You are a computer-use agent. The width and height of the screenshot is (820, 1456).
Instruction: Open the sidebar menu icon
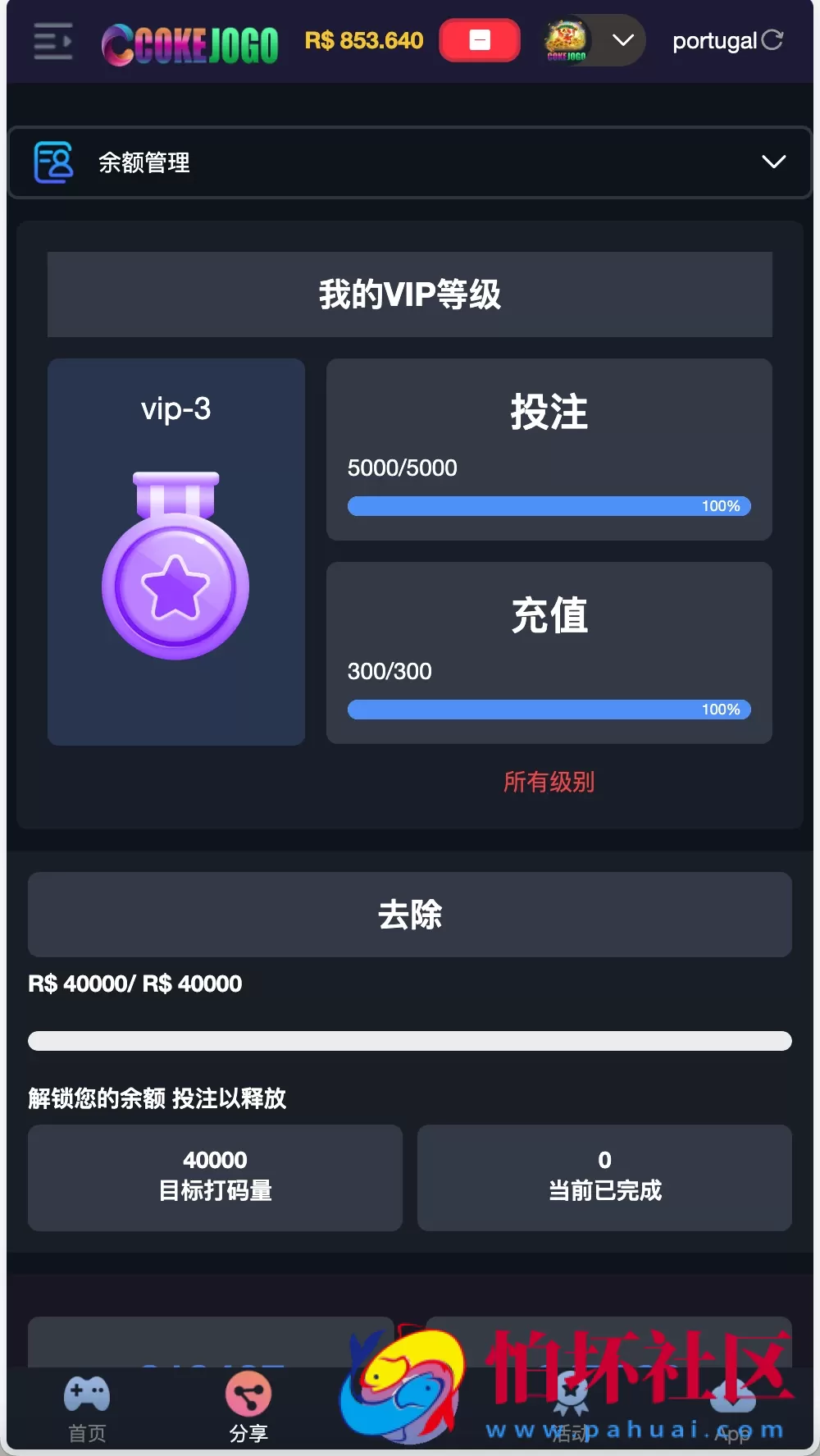tap(52, 39)
